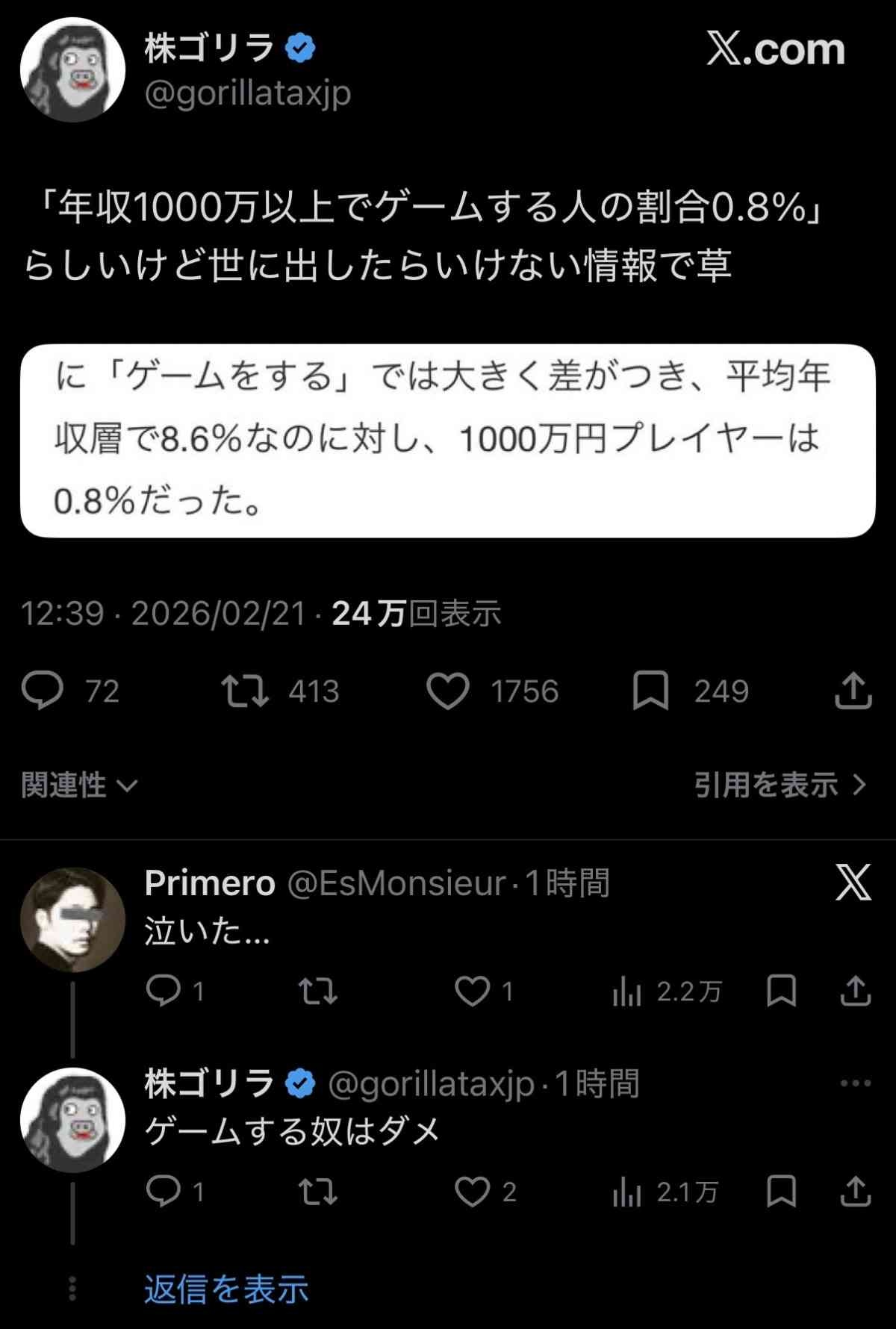Repost the main post with 413 reposts
The height and width of the screenshot is (1329, 896).
click(x=245, y=691)
